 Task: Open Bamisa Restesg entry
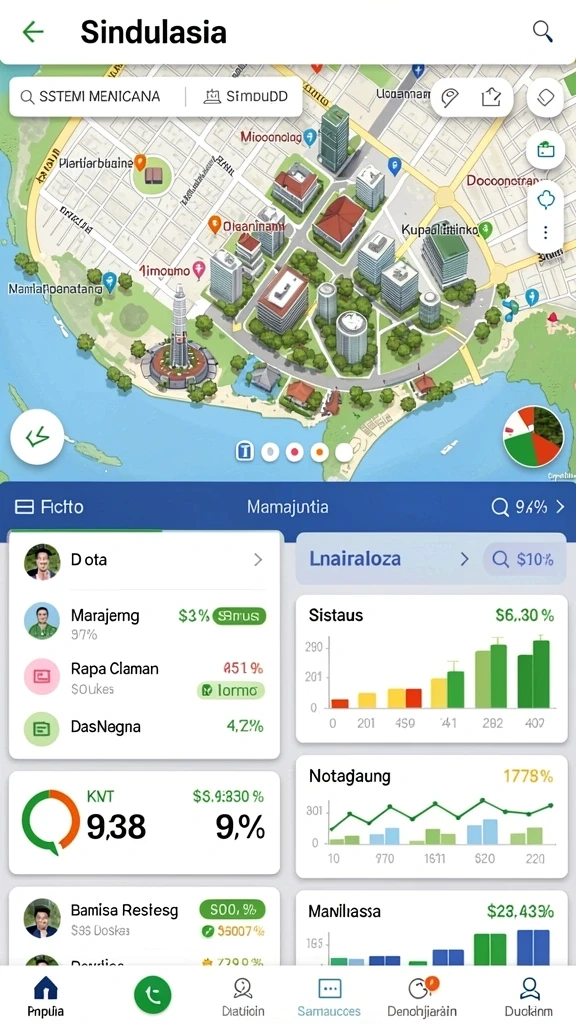[145, 918]
